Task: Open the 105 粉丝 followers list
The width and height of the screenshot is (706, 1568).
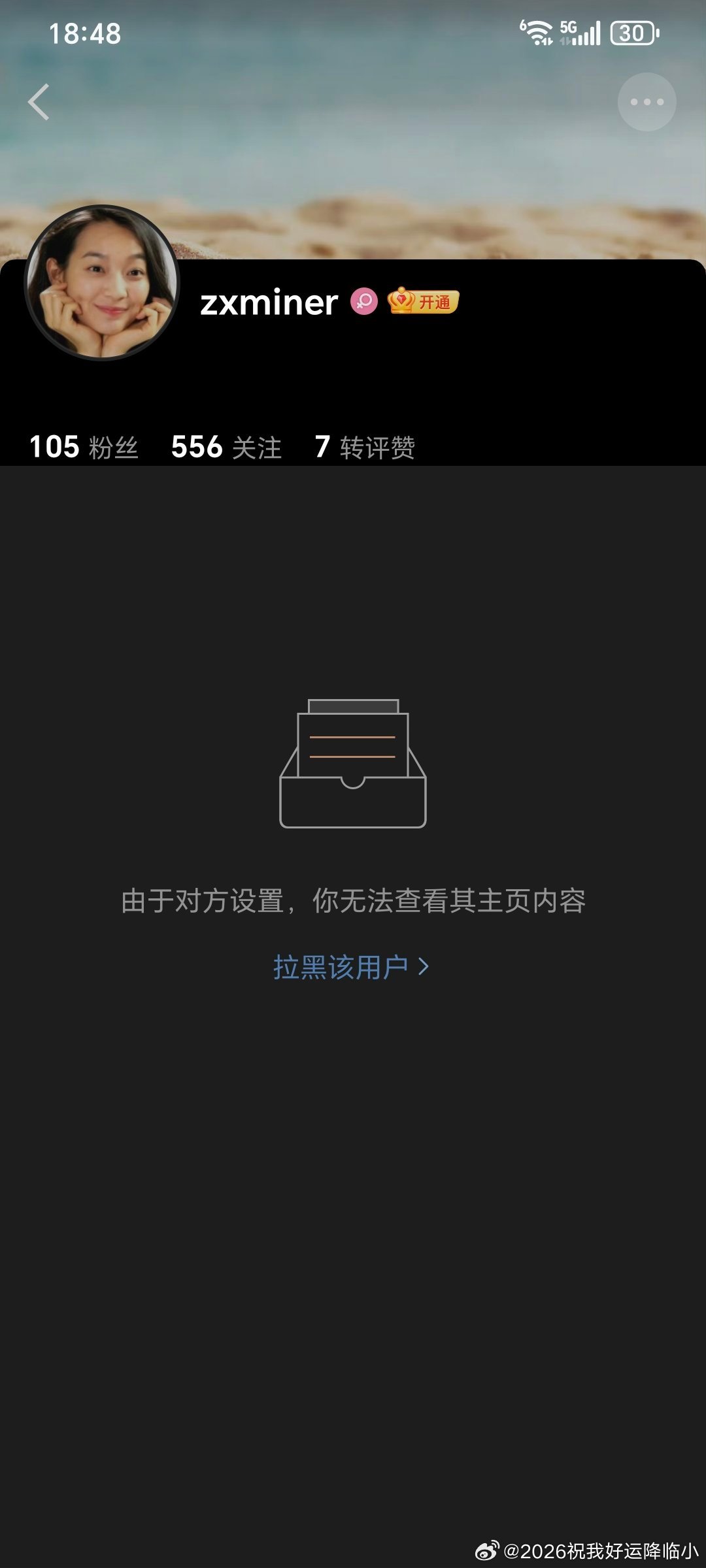Action: [x=84, y=448]
